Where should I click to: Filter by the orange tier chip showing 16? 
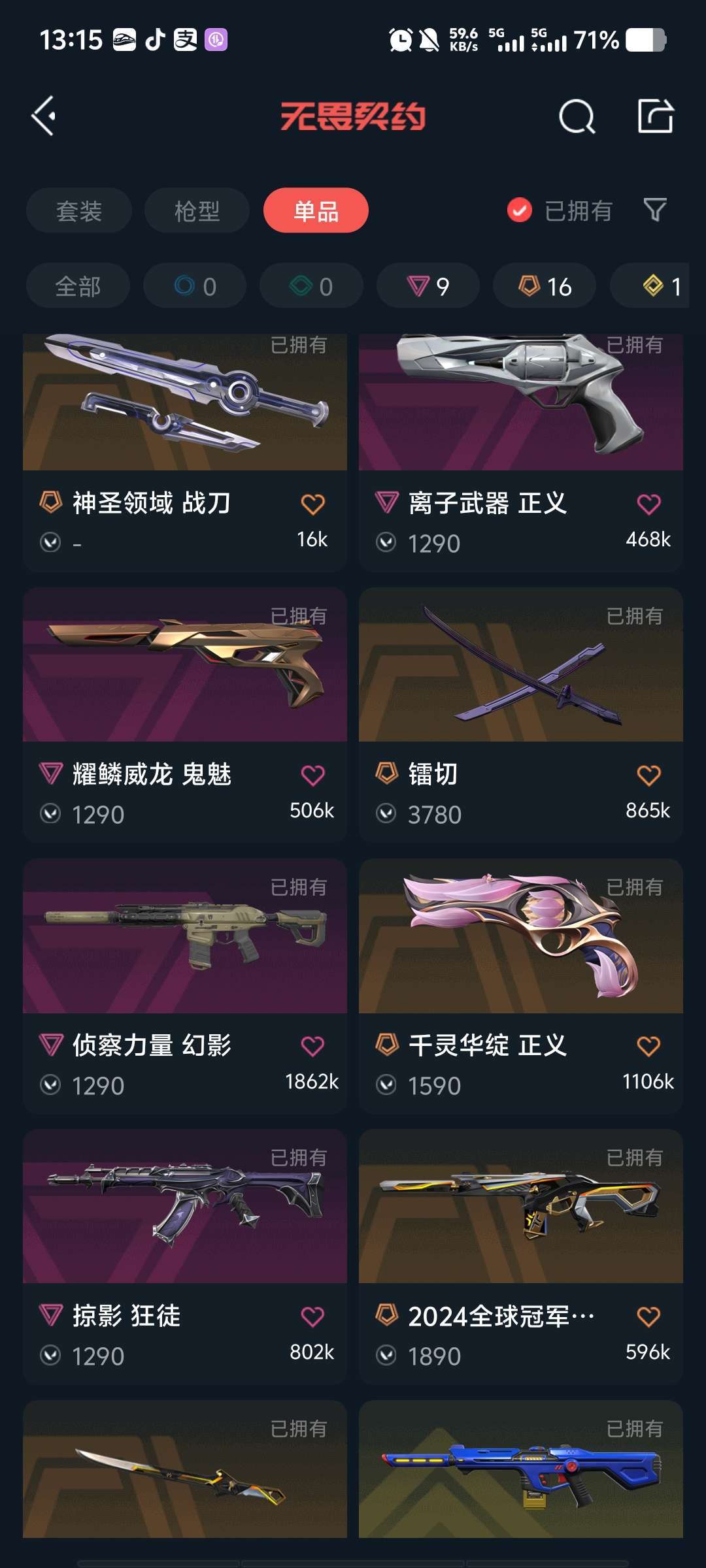coord(545,286)
